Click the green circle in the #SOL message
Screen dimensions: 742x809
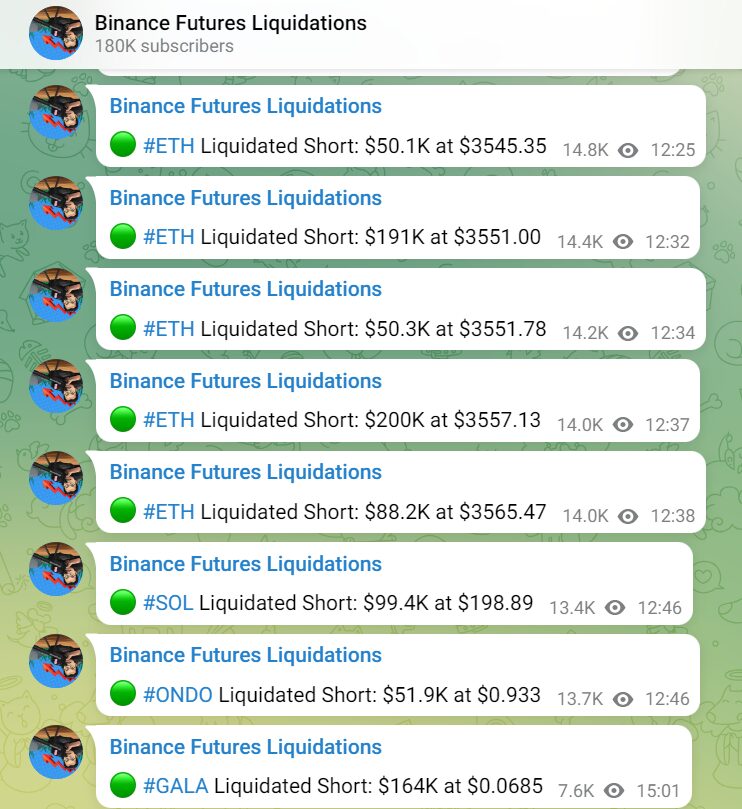[x=124, y=603]
